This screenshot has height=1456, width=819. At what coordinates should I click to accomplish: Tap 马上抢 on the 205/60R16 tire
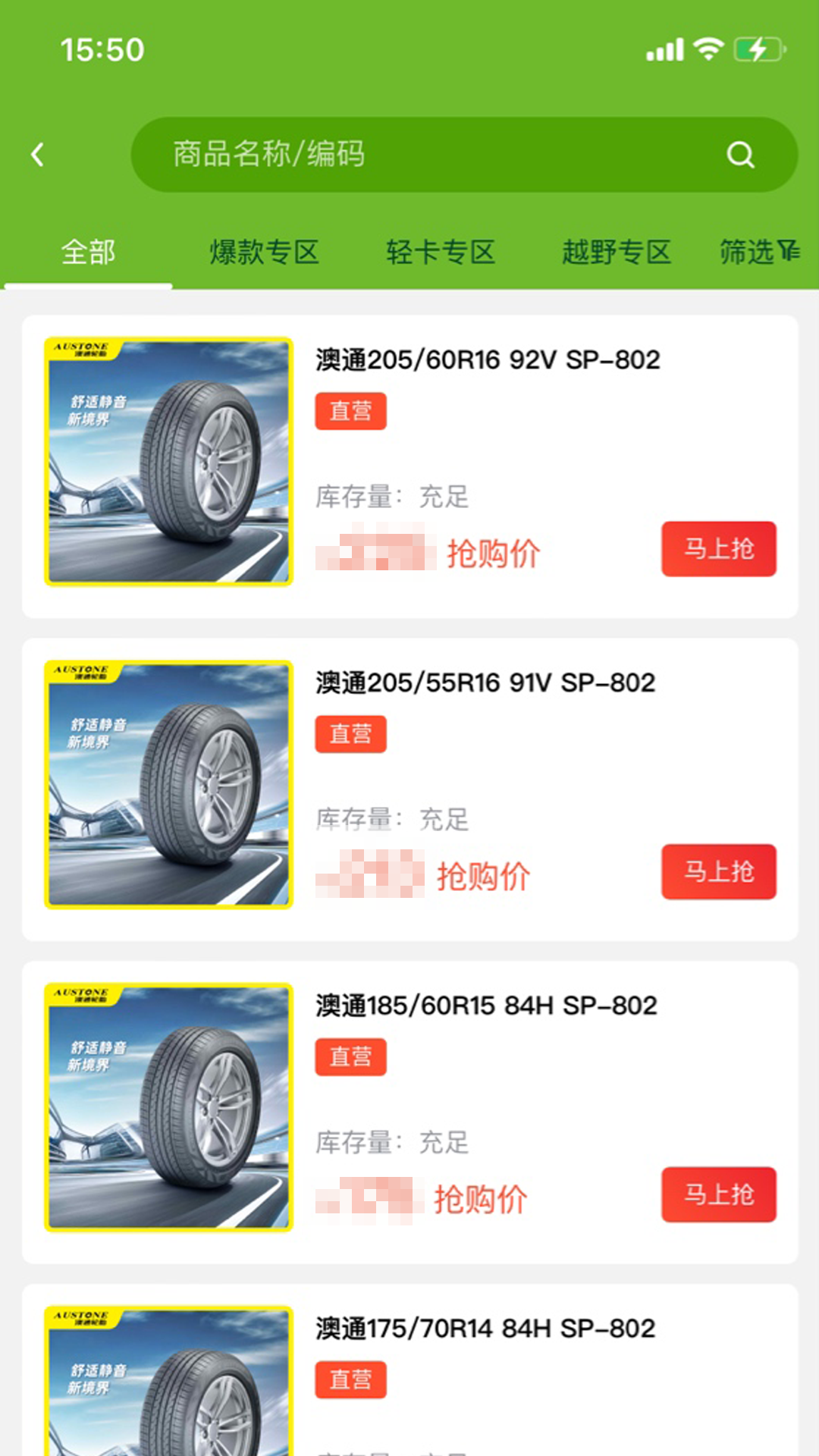[x=718, y=550]
